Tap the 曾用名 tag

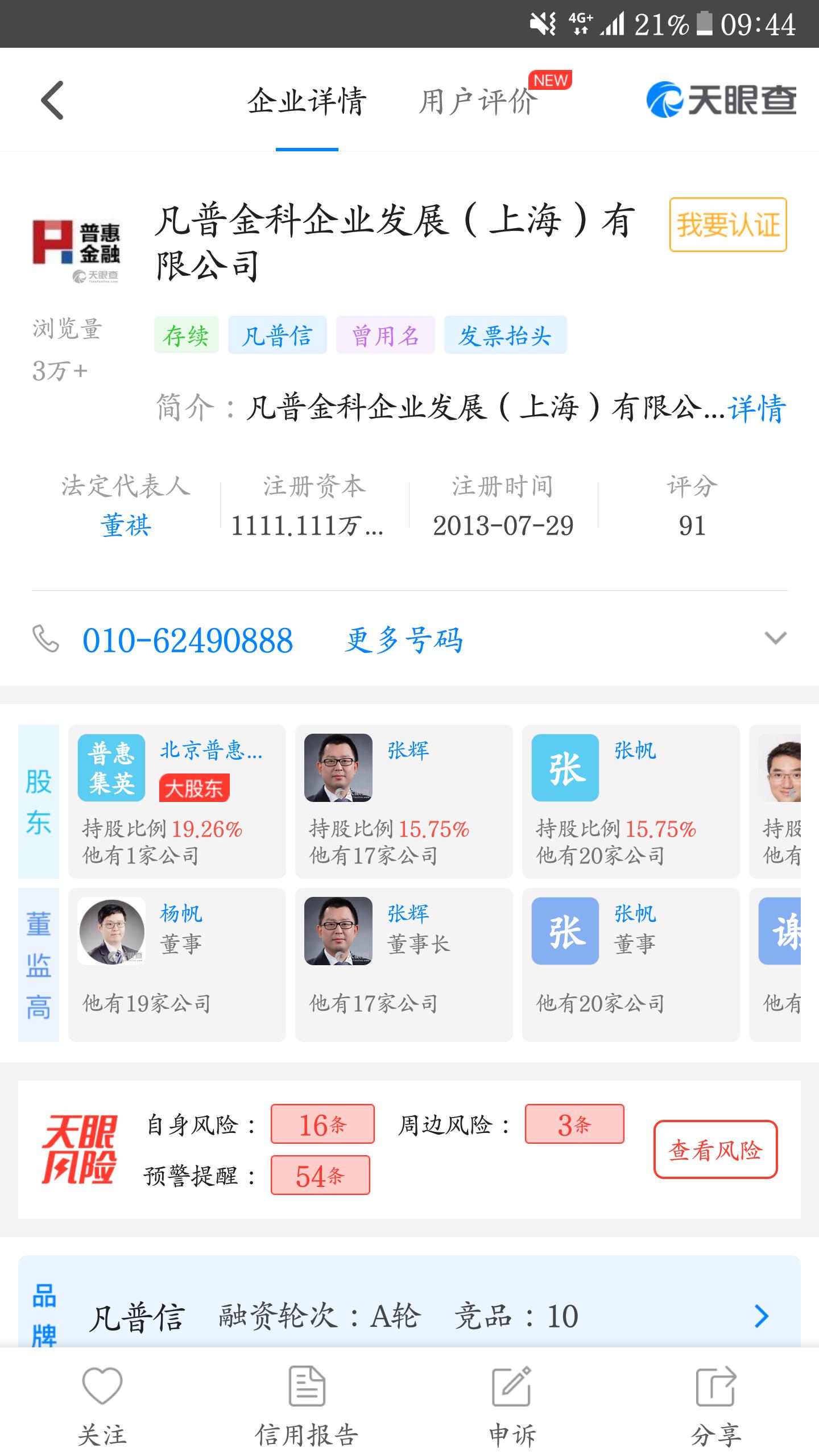click(386, 335)
